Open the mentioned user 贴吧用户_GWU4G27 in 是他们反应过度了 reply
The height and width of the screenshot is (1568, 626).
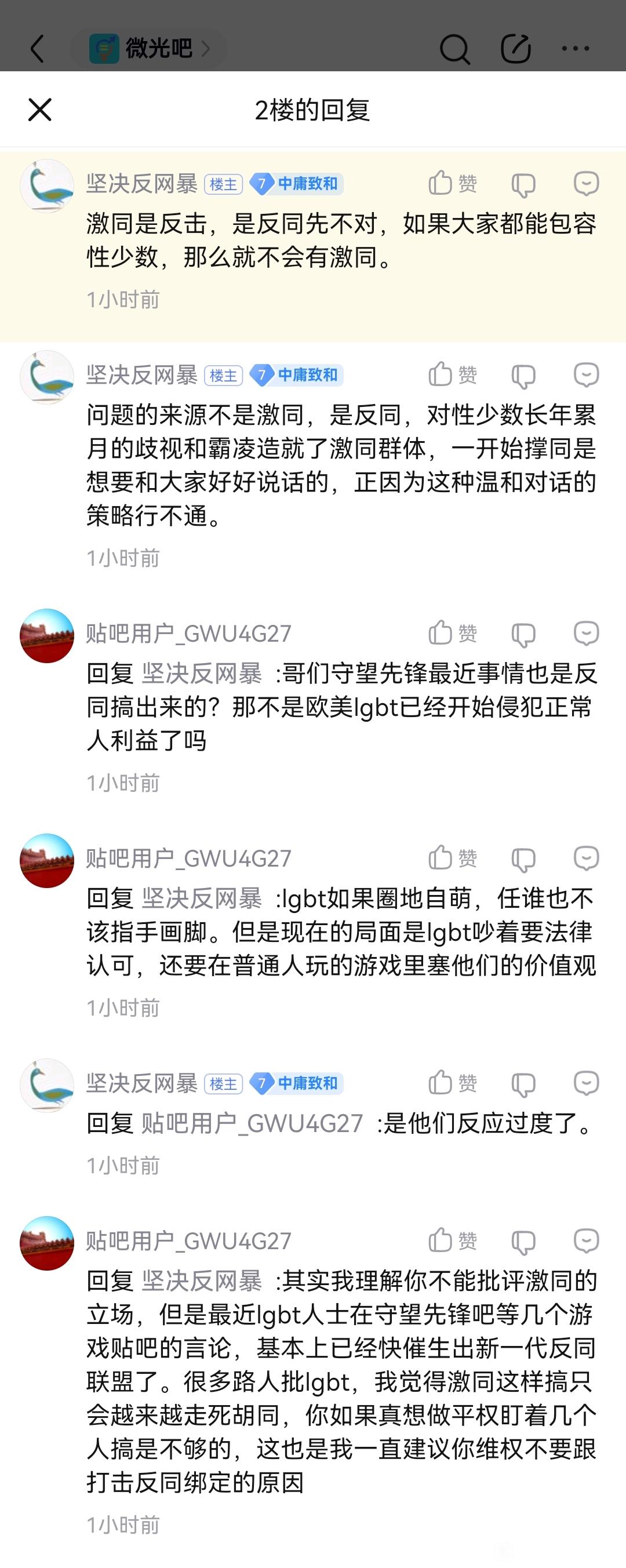click(x=252, y=1123)
